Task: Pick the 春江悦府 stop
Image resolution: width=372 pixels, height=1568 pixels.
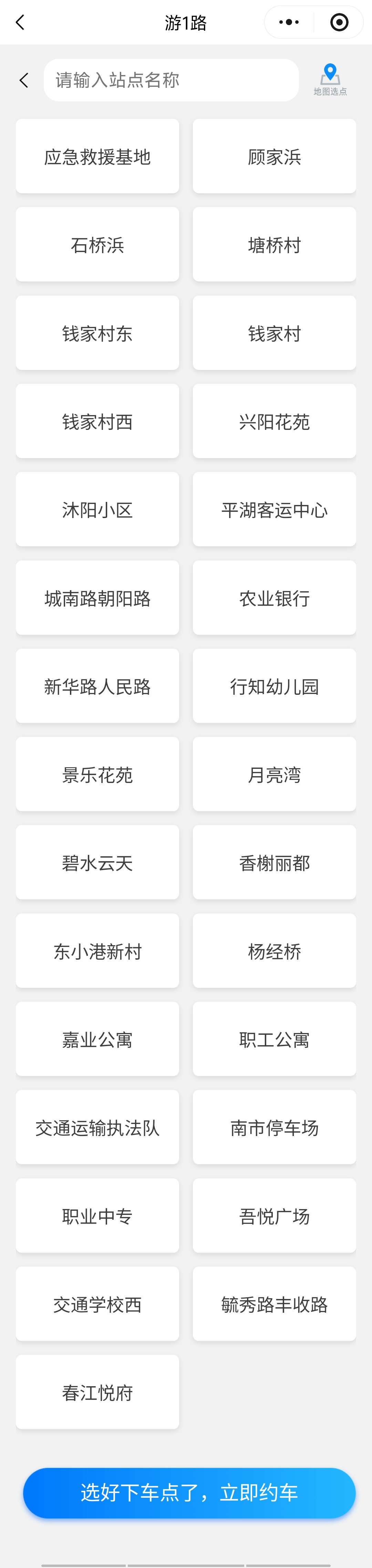Action: (x=97, y=1392)
